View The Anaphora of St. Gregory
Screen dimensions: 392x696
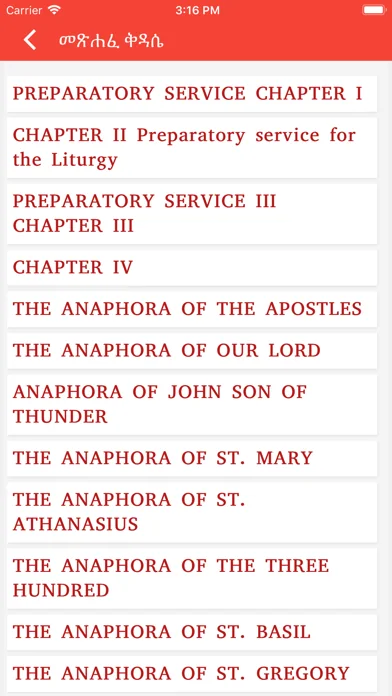[192, 674]
